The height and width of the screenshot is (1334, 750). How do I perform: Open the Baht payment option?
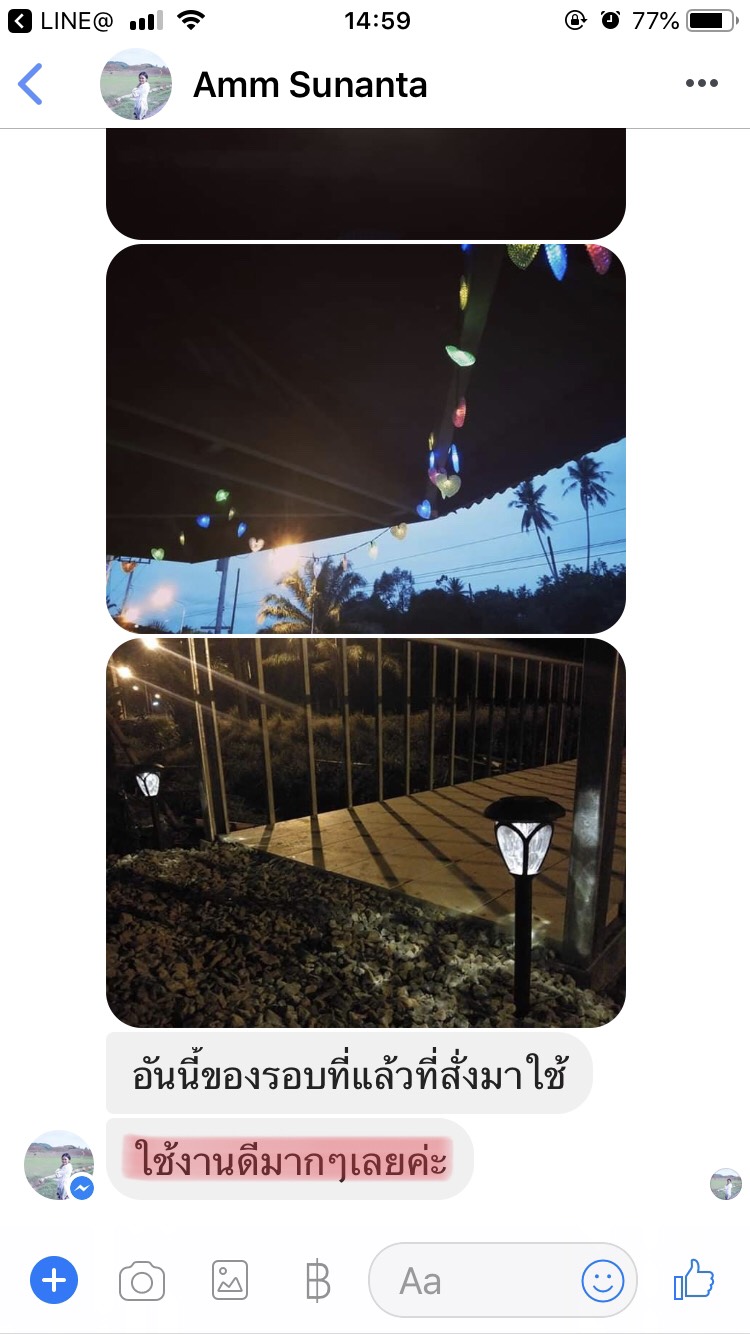click(x=317, y=1281)
